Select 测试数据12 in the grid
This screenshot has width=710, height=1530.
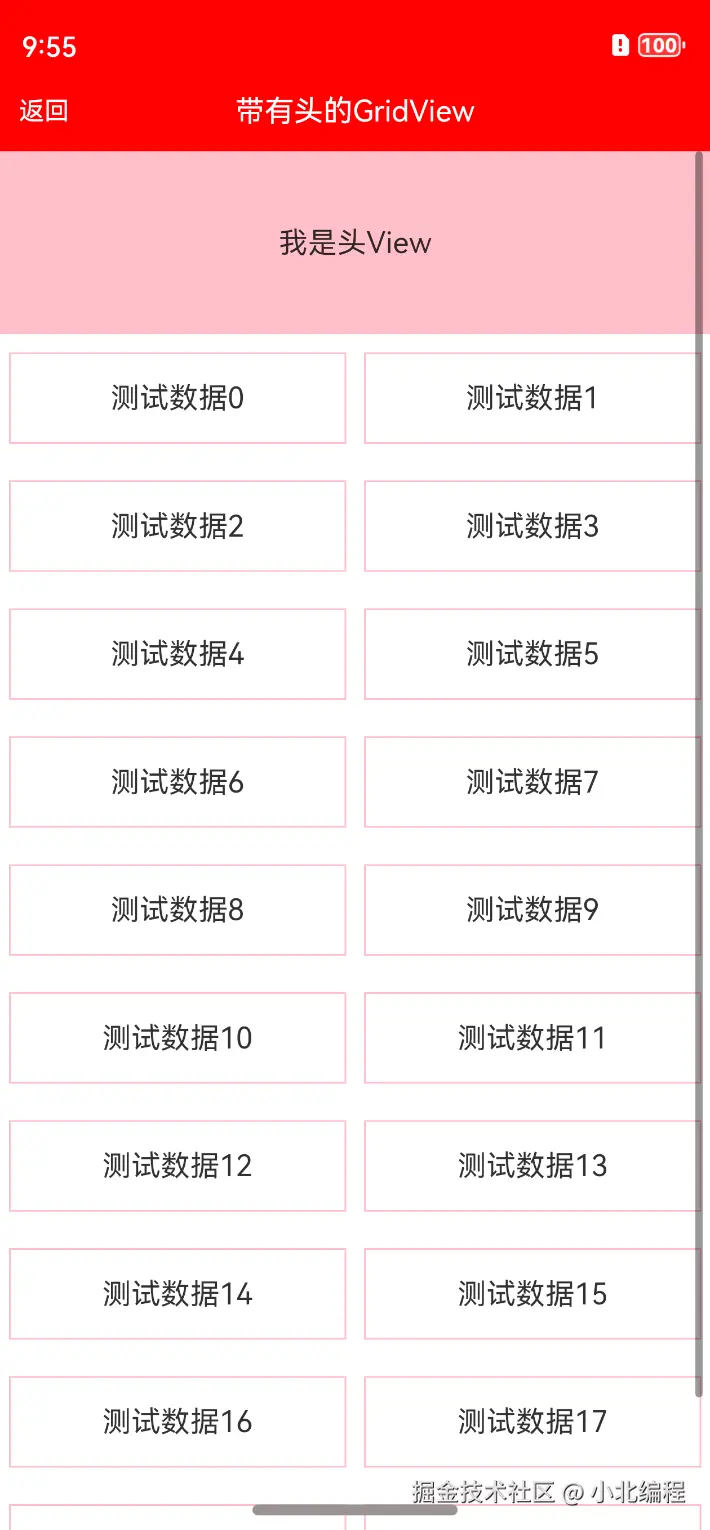pos(178,1166)
